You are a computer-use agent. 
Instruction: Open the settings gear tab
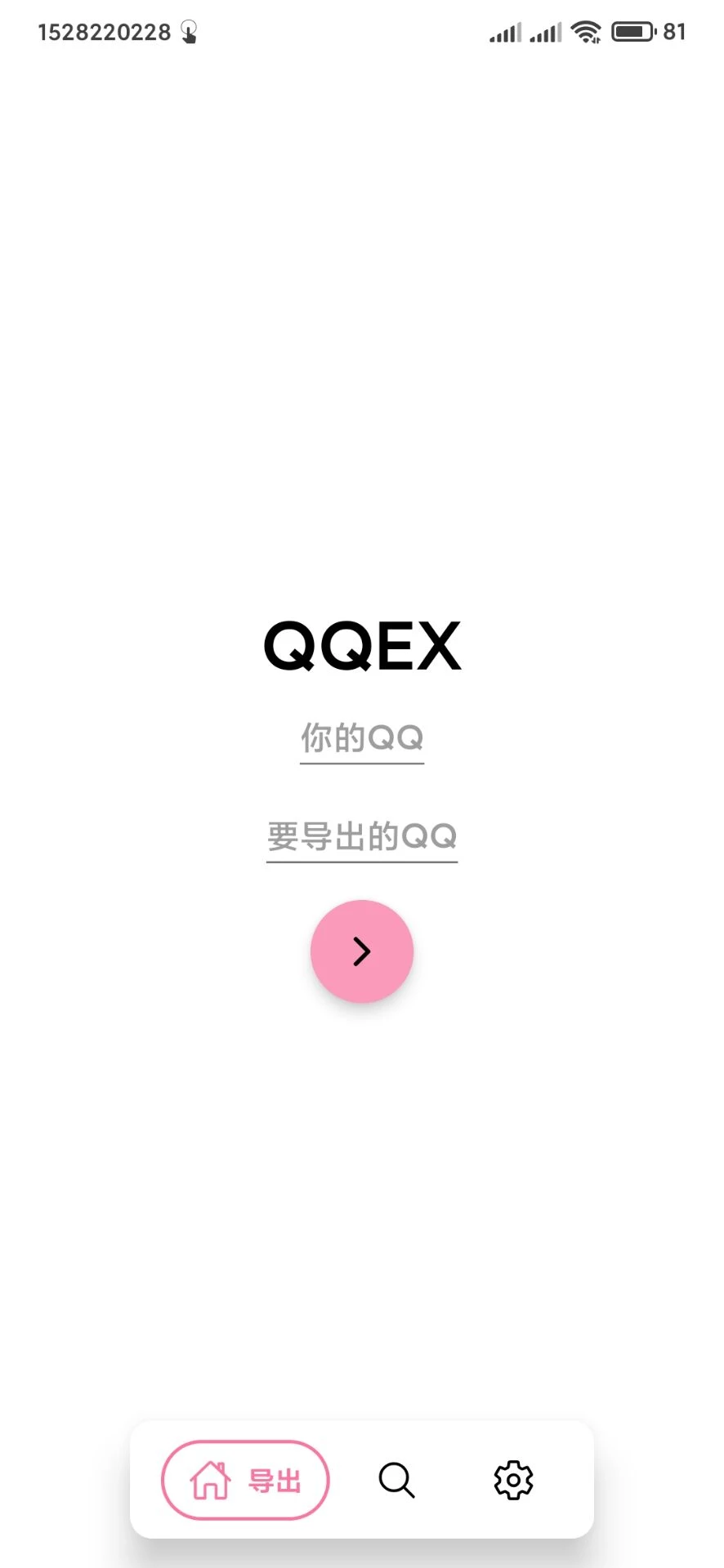tap(513, 1480)
